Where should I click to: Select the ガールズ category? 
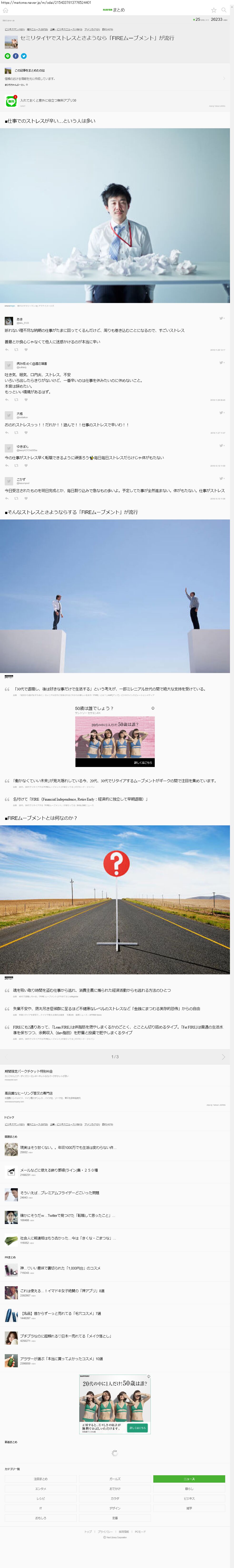[115, 1479]
